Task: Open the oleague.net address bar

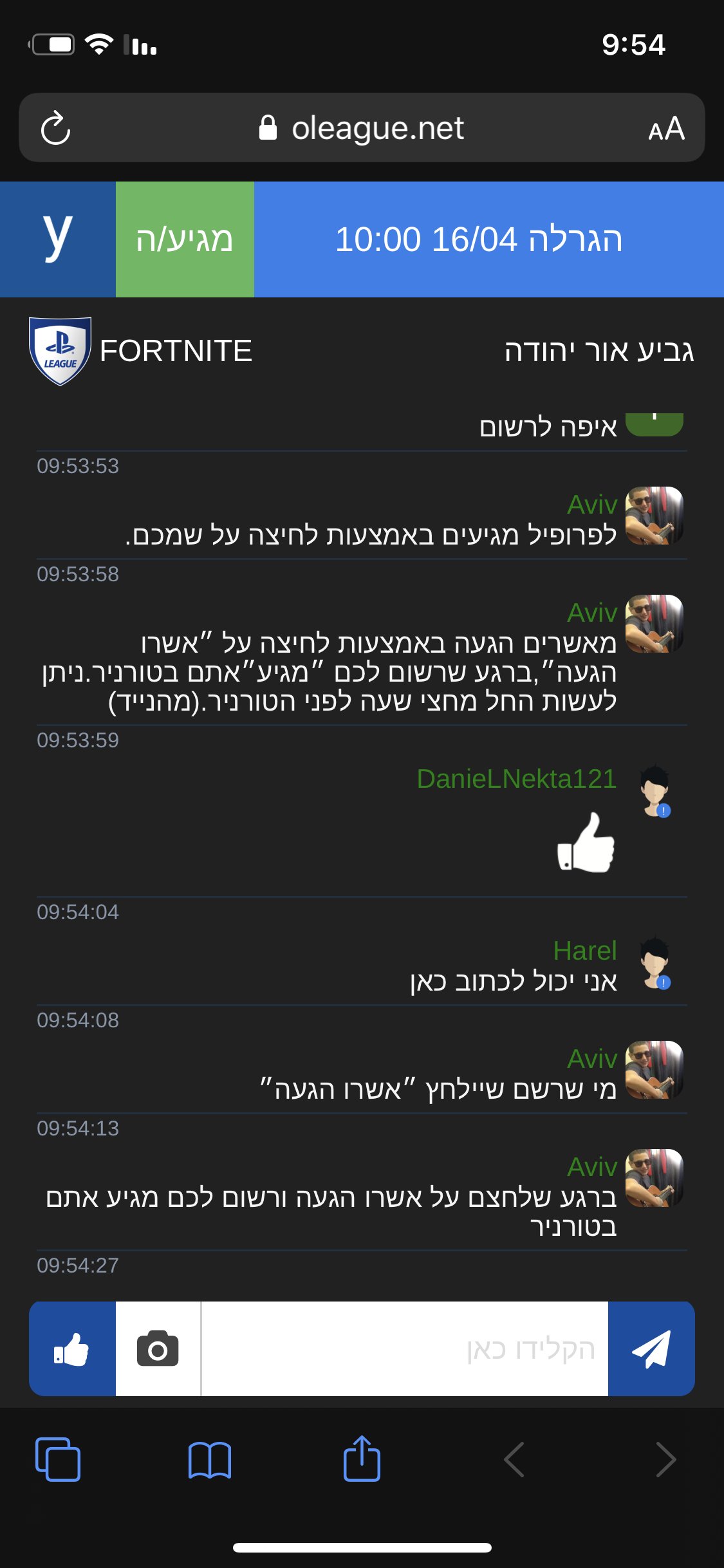Action: click(362, 127)
